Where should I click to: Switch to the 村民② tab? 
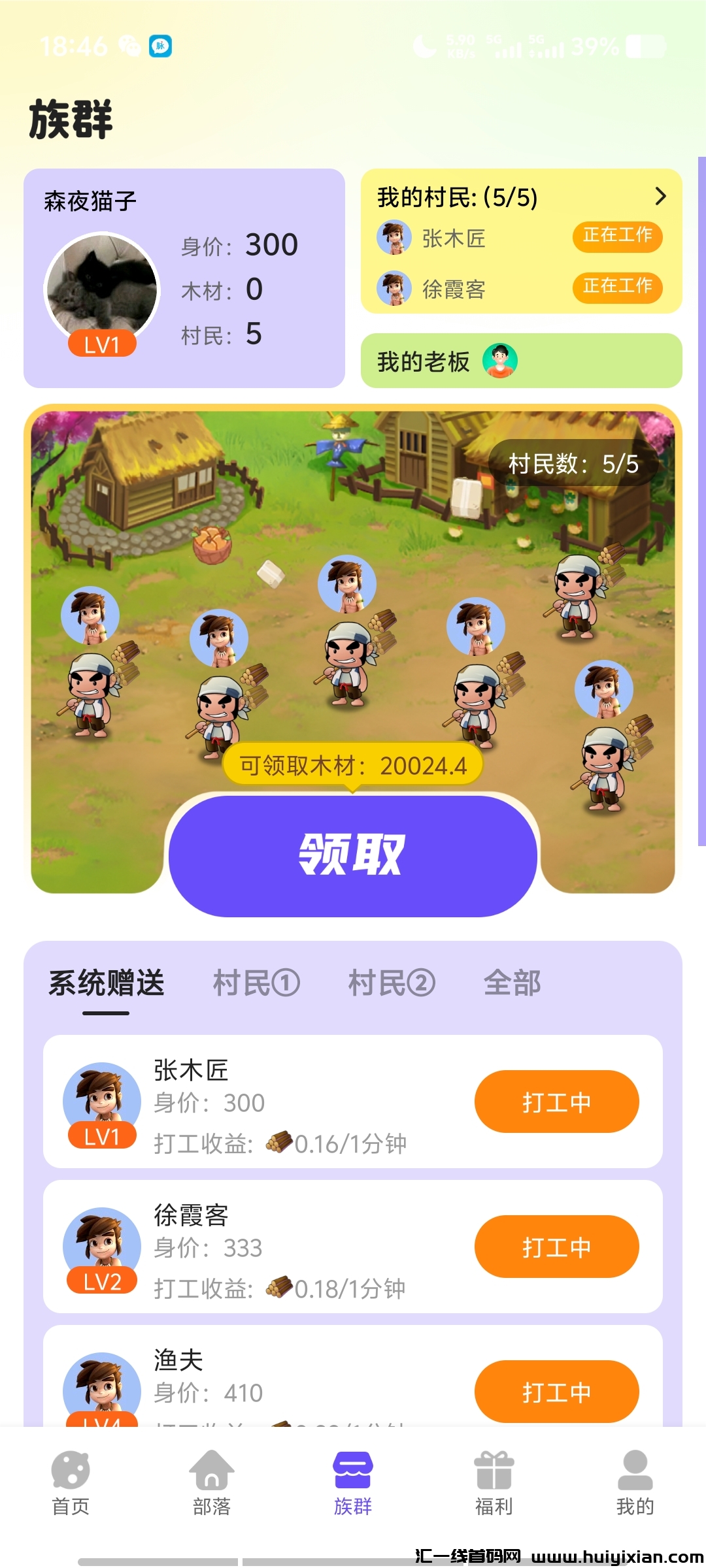pos(392,983)
